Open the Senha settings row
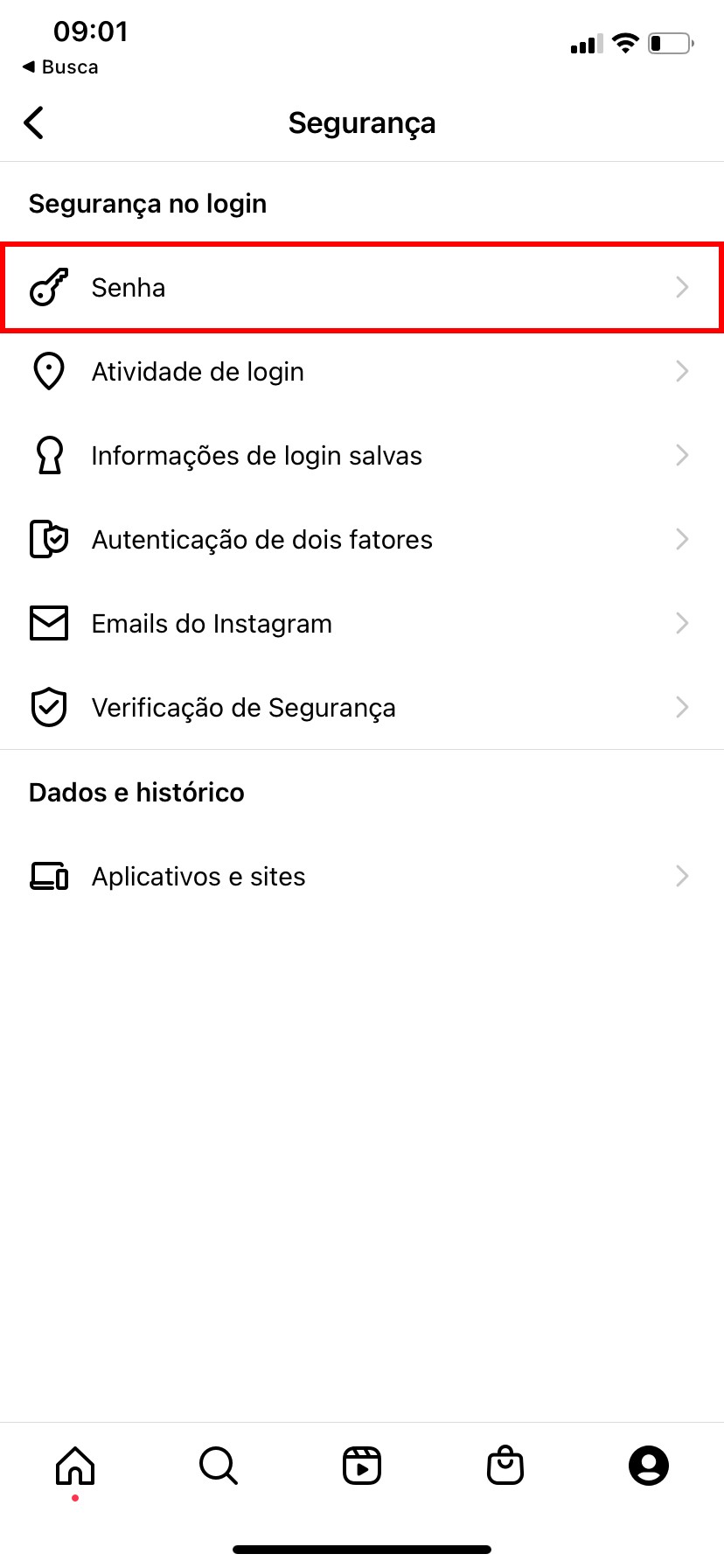The width and height of the screenshot is (724, 1568). point(362,288)
